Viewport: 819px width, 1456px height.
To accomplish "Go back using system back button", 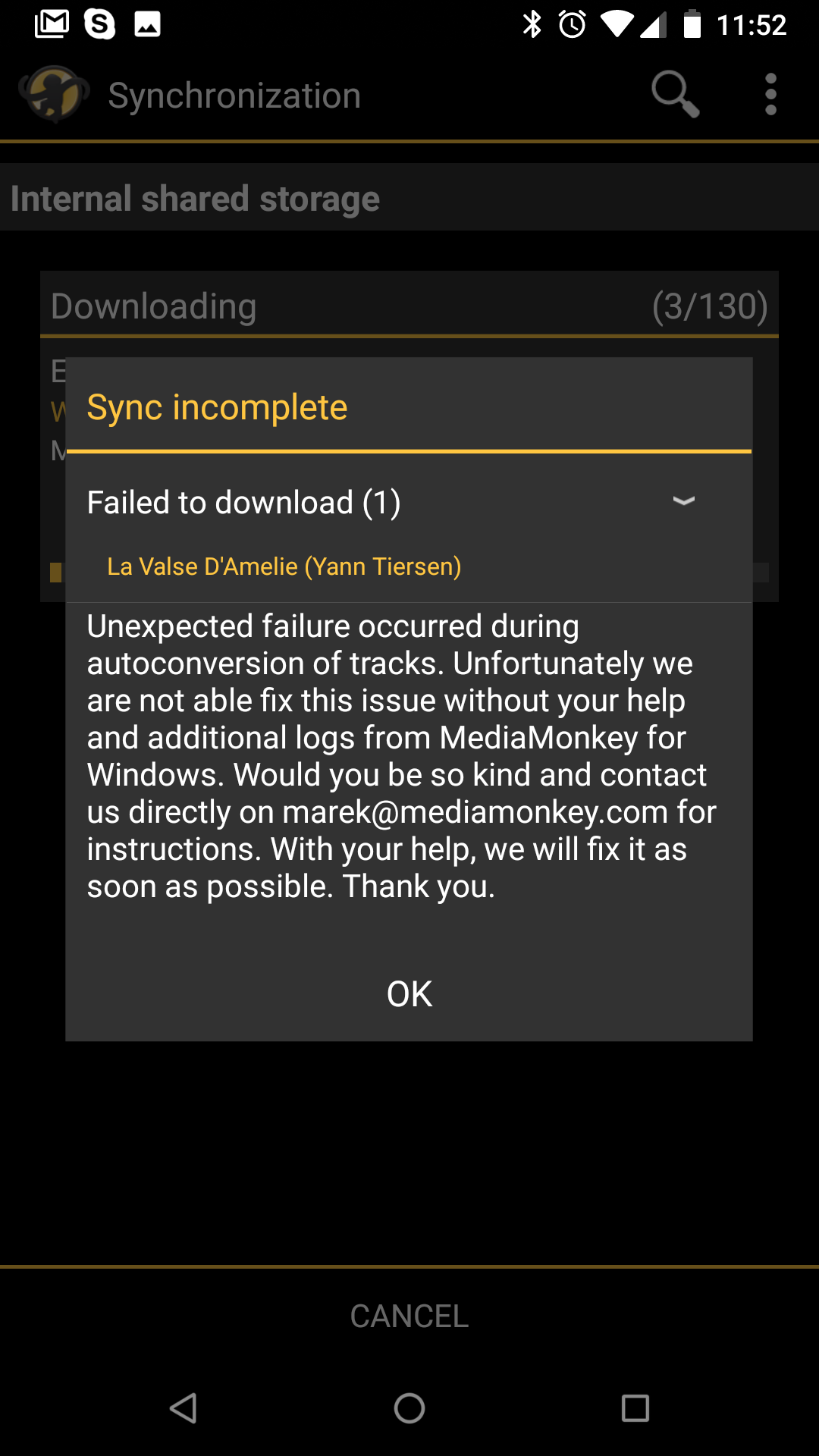I will pyautogui.click(x=184, y=1408).
